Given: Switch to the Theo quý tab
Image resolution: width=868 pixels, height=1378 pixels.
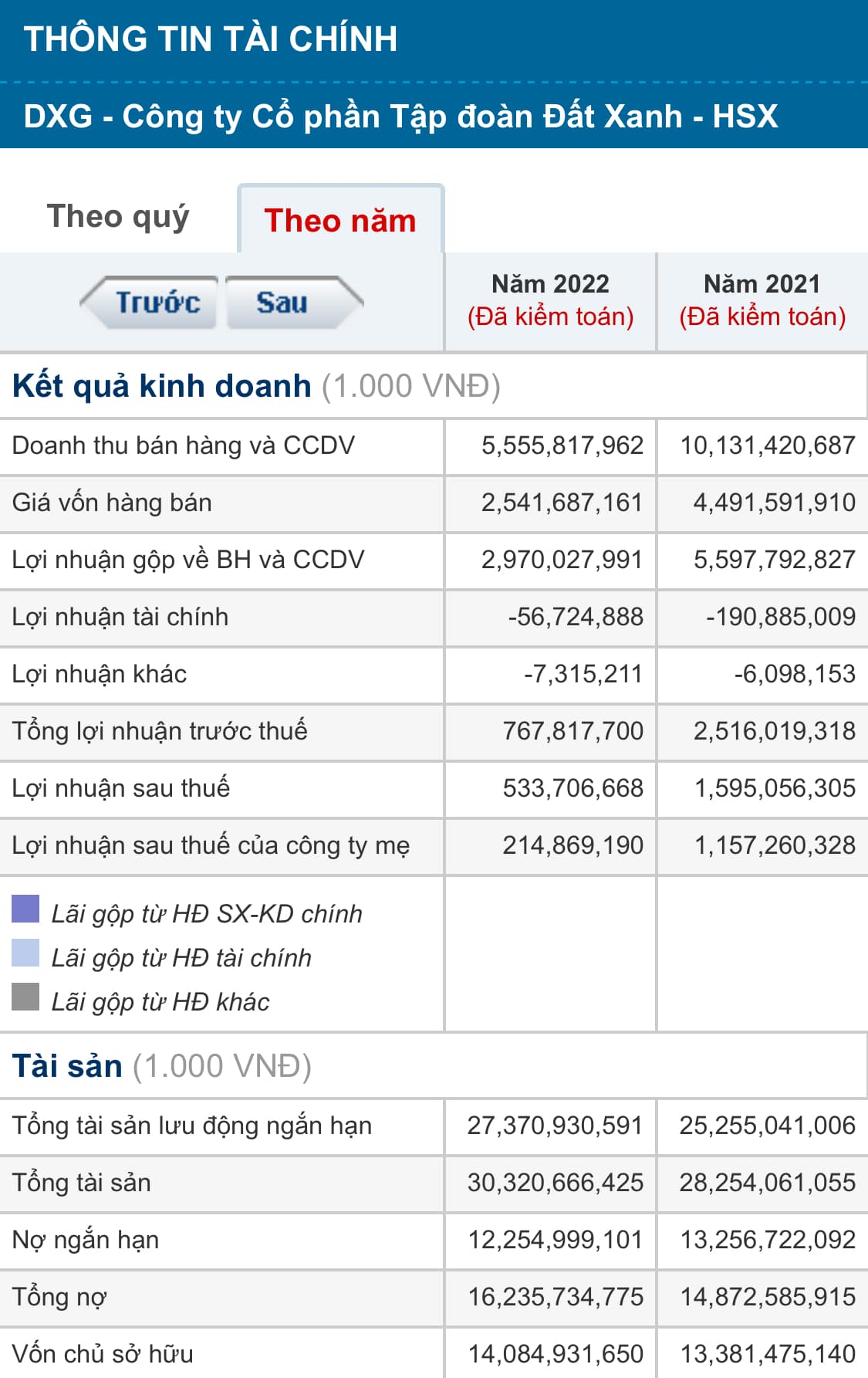Looking at the screenshot, I should click(118, 217).
